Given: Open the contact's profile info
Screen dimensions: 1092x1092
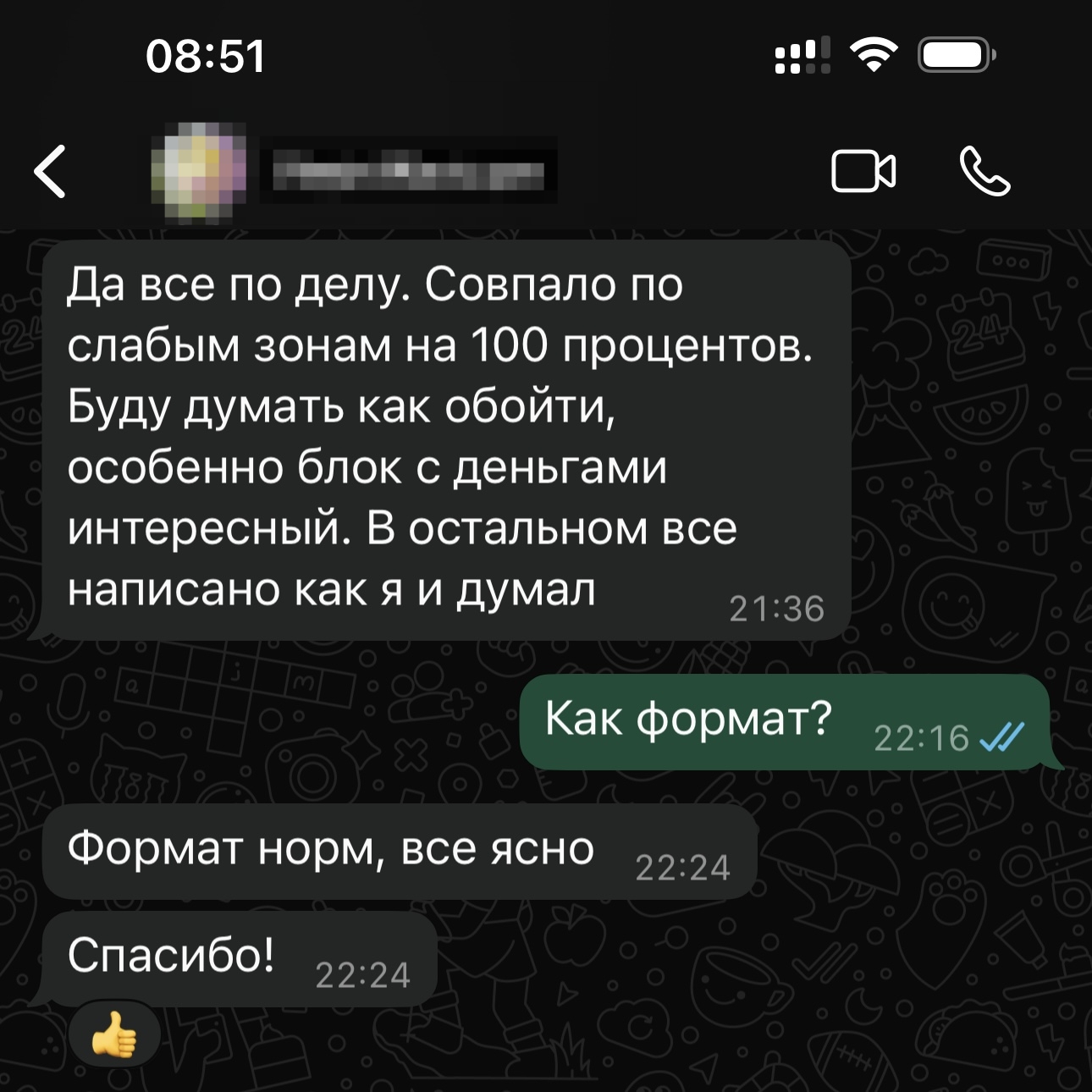Looking at the screenshot, I should coord(406,173).
